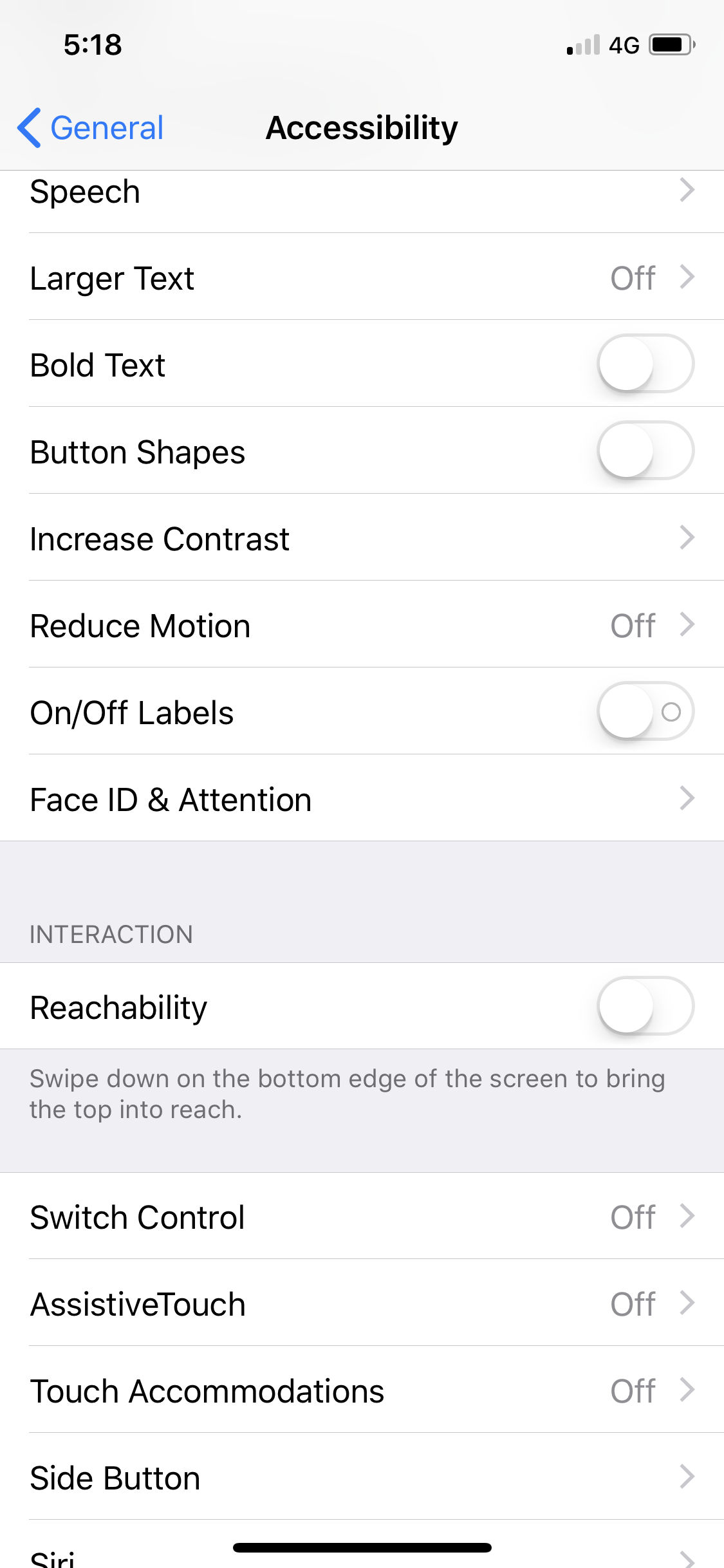Open Side Button settings
The width and height of the screenshot is (724, 1568).
362,1478
